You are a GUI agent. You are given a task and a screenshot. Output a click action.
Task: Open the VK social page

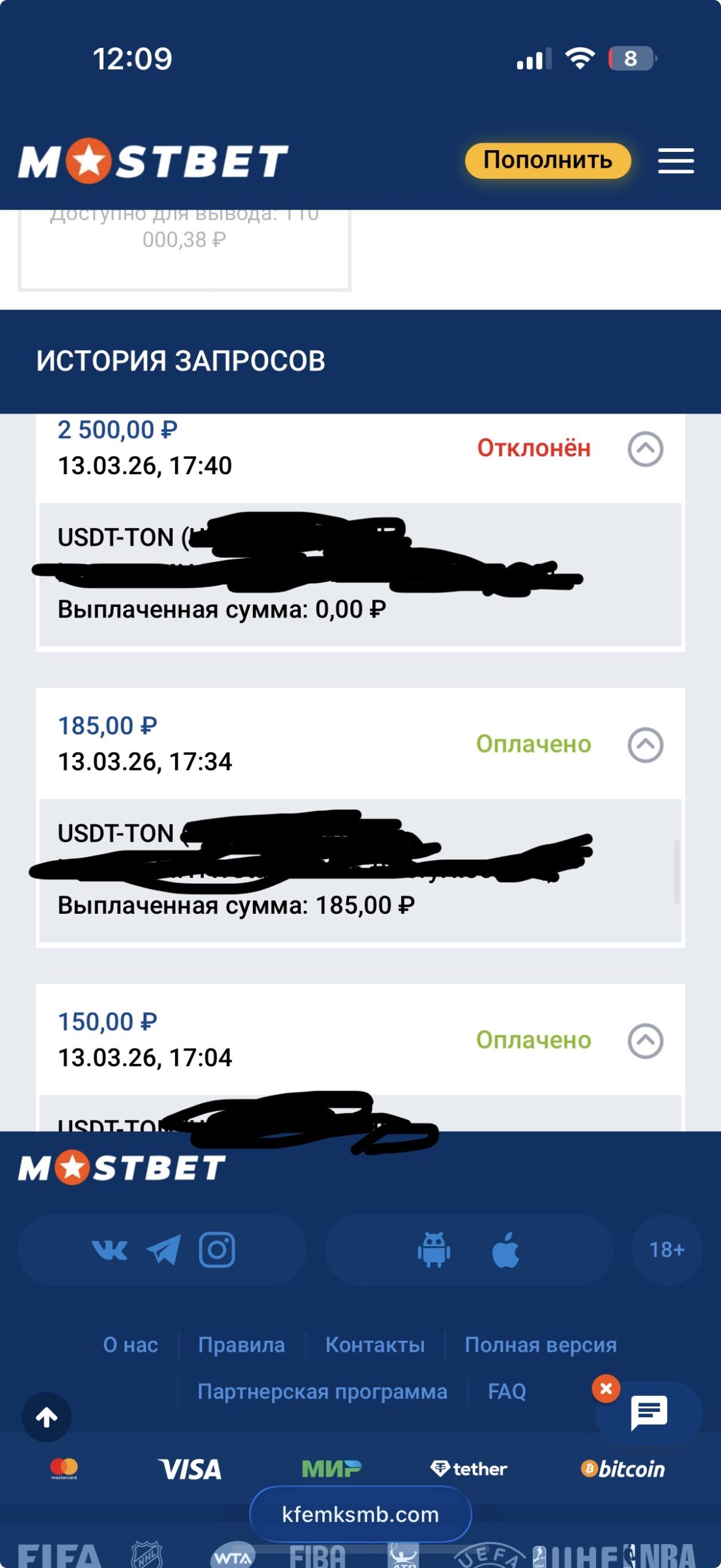tap(110, 1250)
